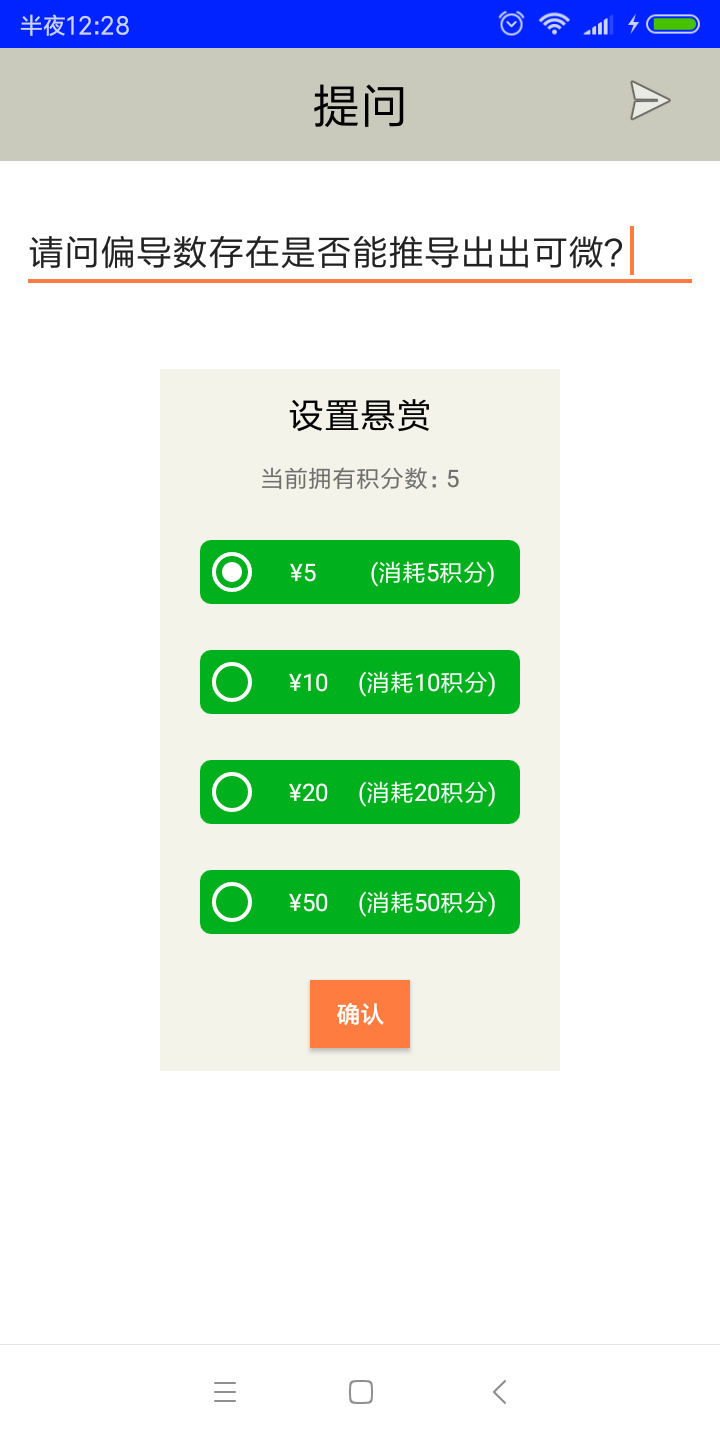Open recent apps from the navigation bar
720x1440 pixels.
point(225,1391)
